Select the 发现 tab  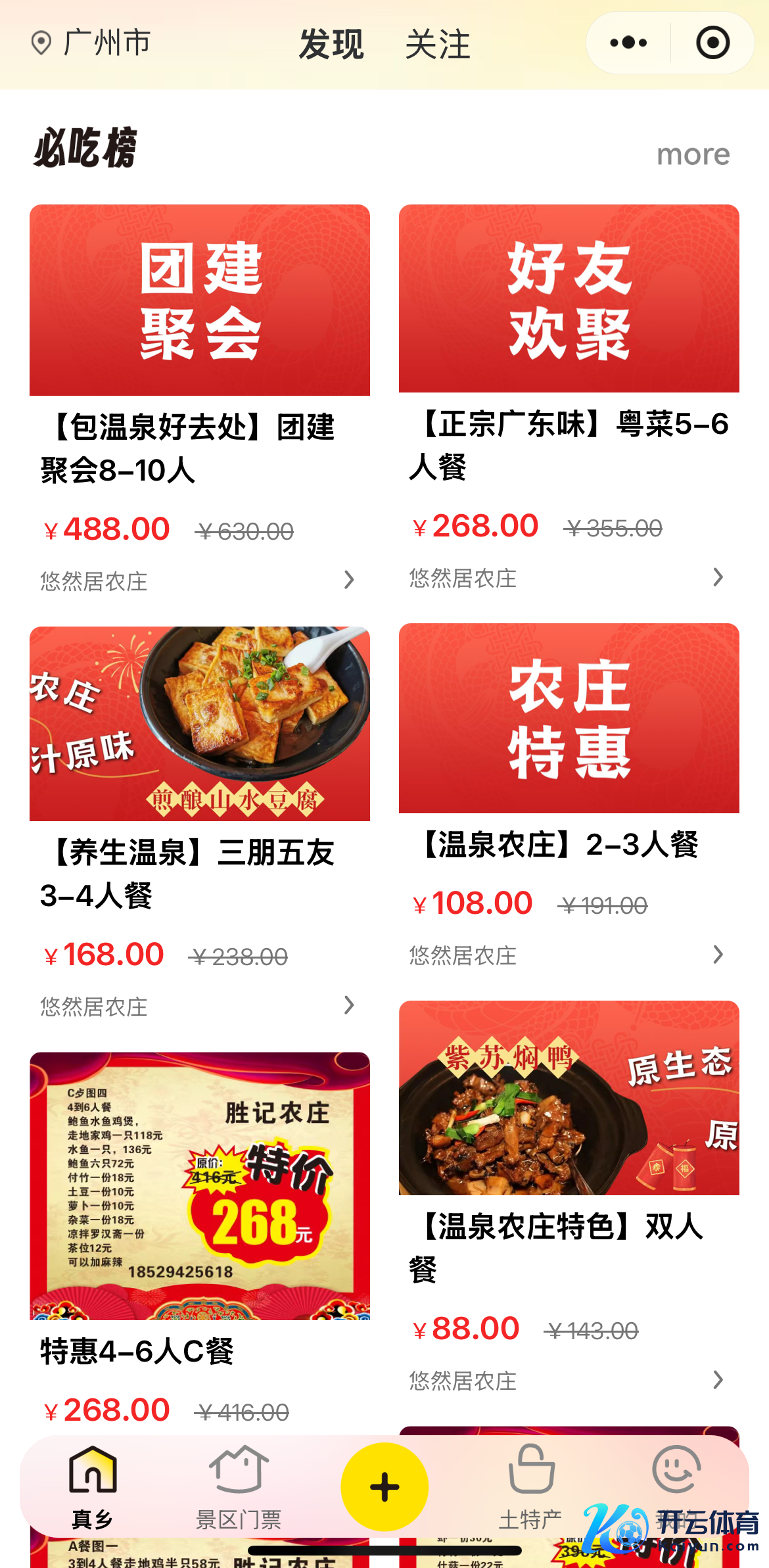331,45
